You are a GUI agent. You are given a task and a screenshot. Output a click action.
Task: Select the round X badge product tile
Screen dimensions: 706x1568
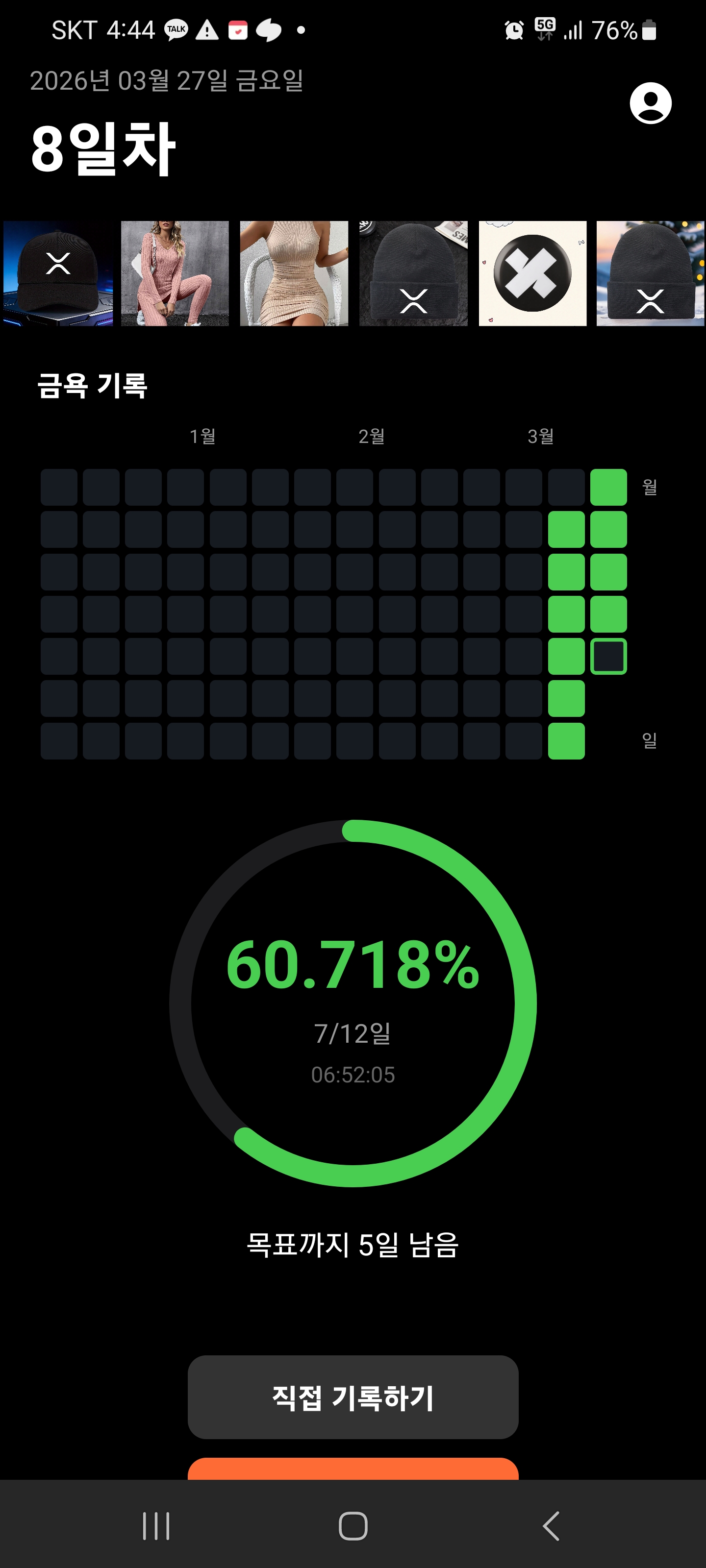coord(532,273)
